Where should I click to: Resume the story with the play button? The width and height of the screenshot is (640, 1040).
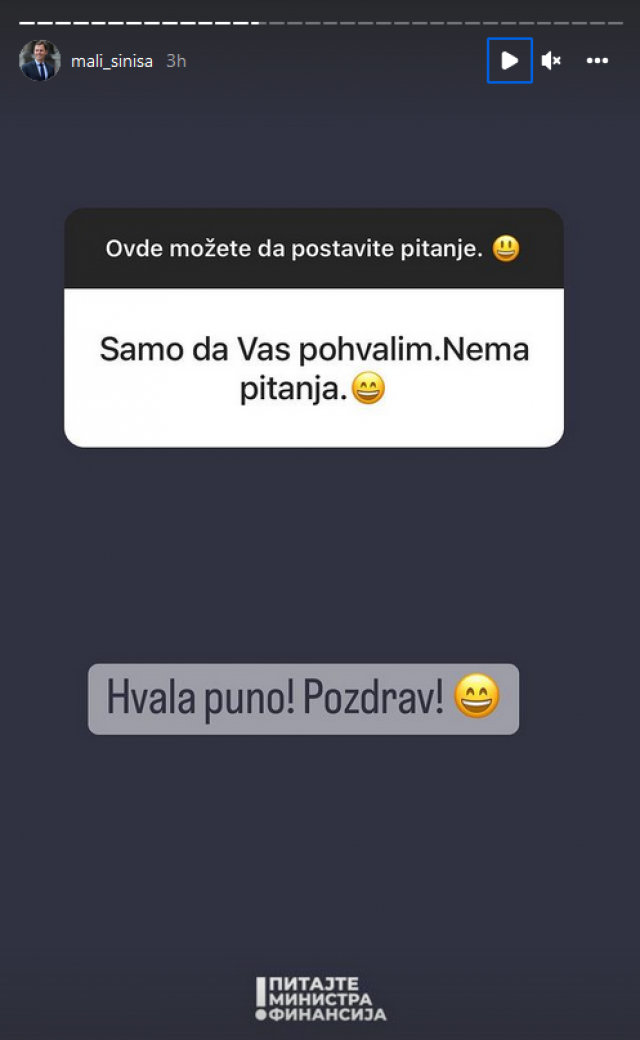tap(510, 61)
